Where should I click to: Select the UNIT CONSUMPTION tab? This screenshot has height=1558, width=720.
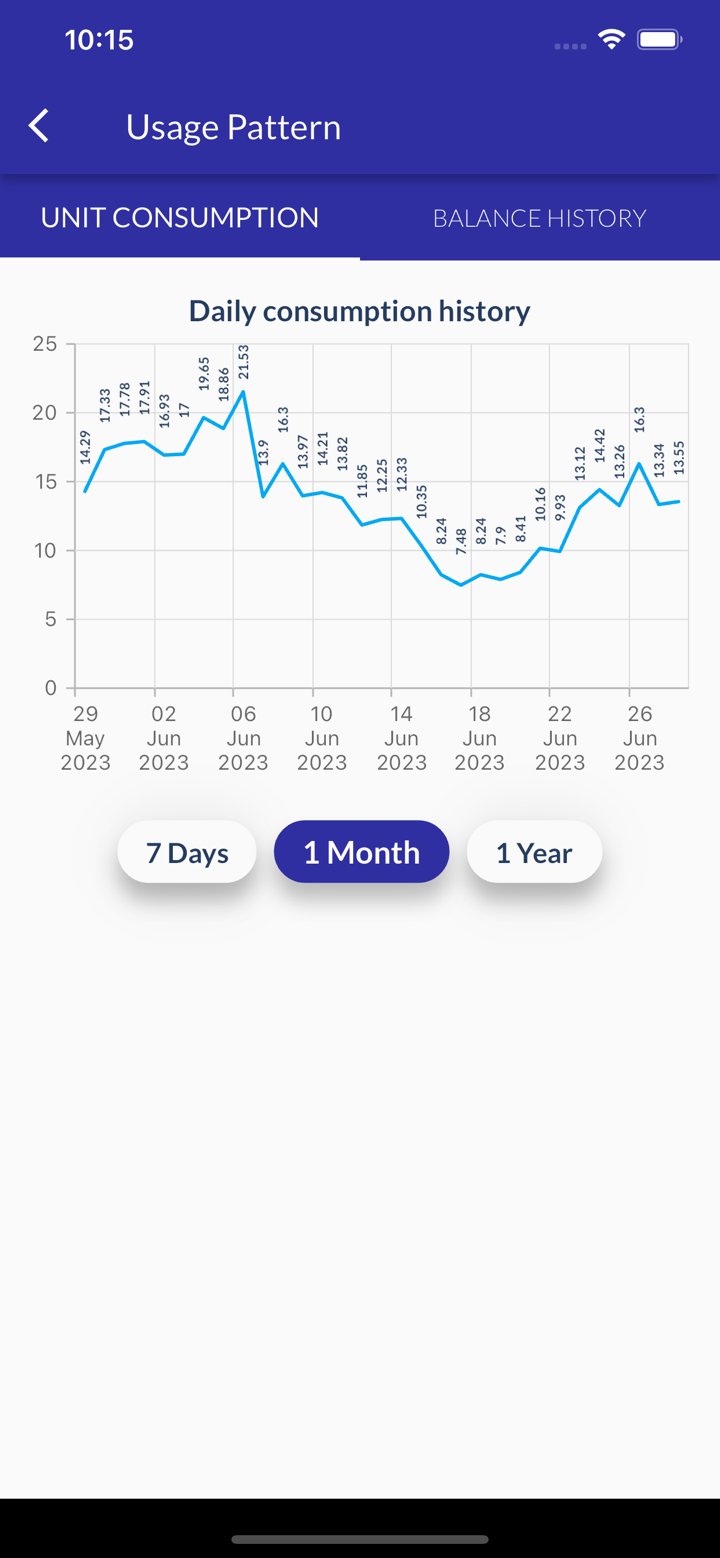(179, 217)
